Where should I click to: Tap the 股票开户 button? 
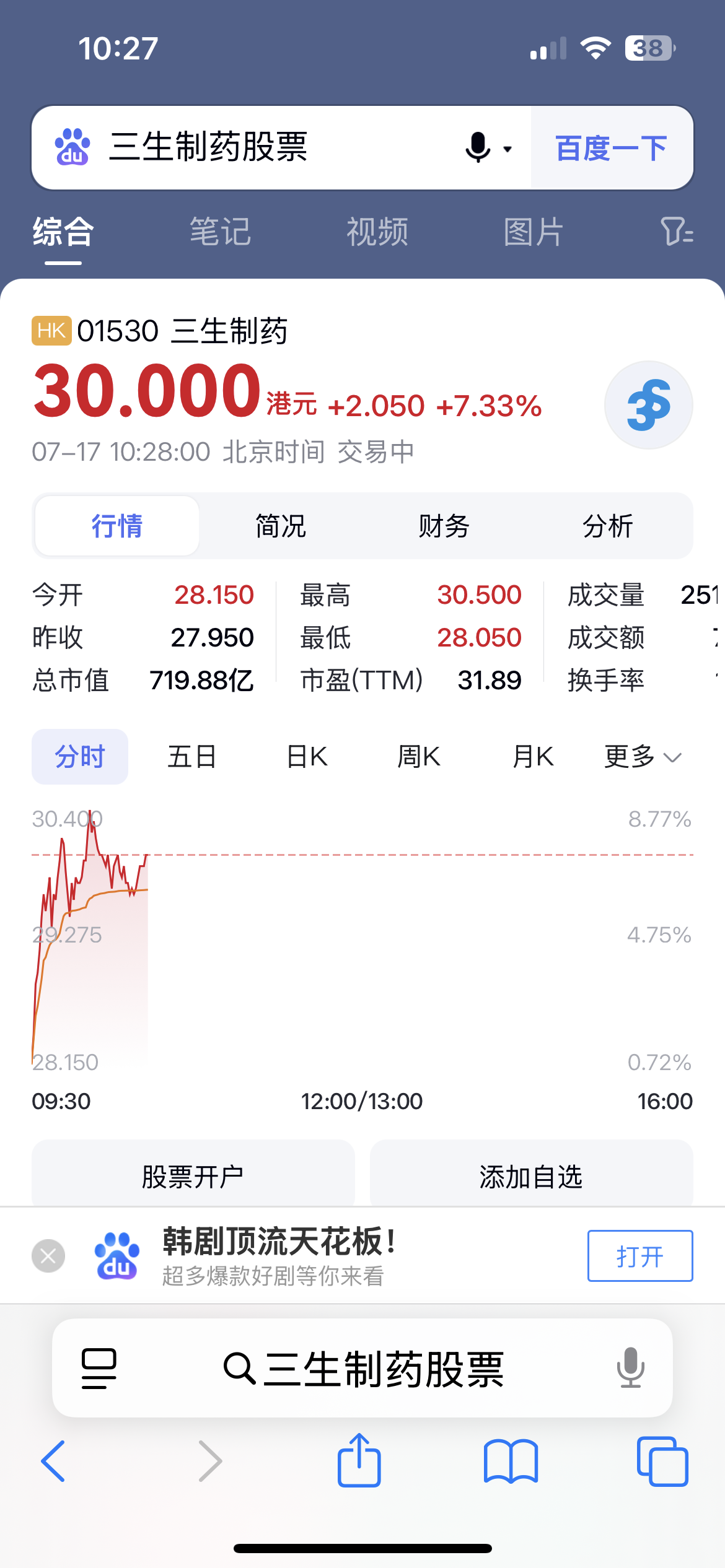click(x=193, y=1176)
